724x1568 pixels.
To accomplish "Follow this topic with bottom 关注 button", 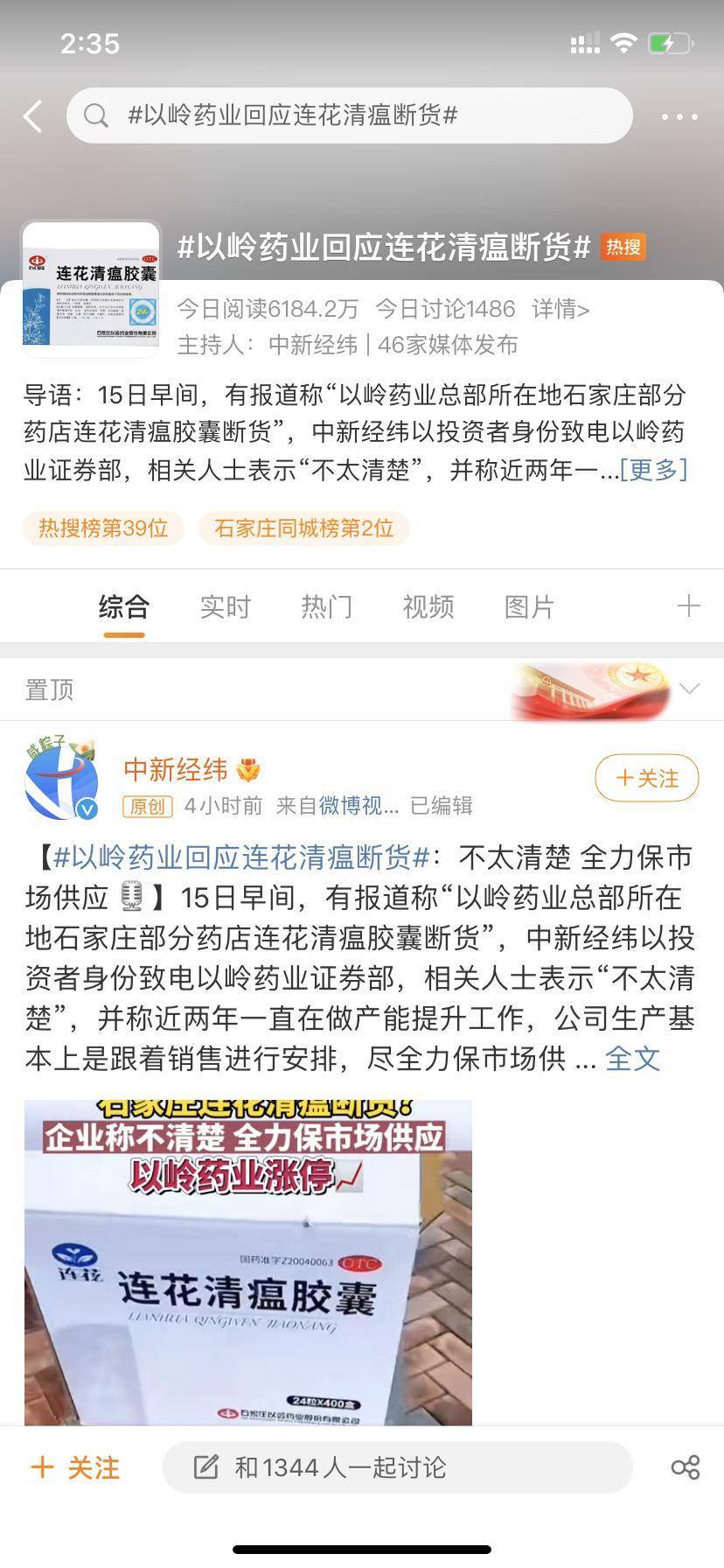I will tap(75, 1467).
